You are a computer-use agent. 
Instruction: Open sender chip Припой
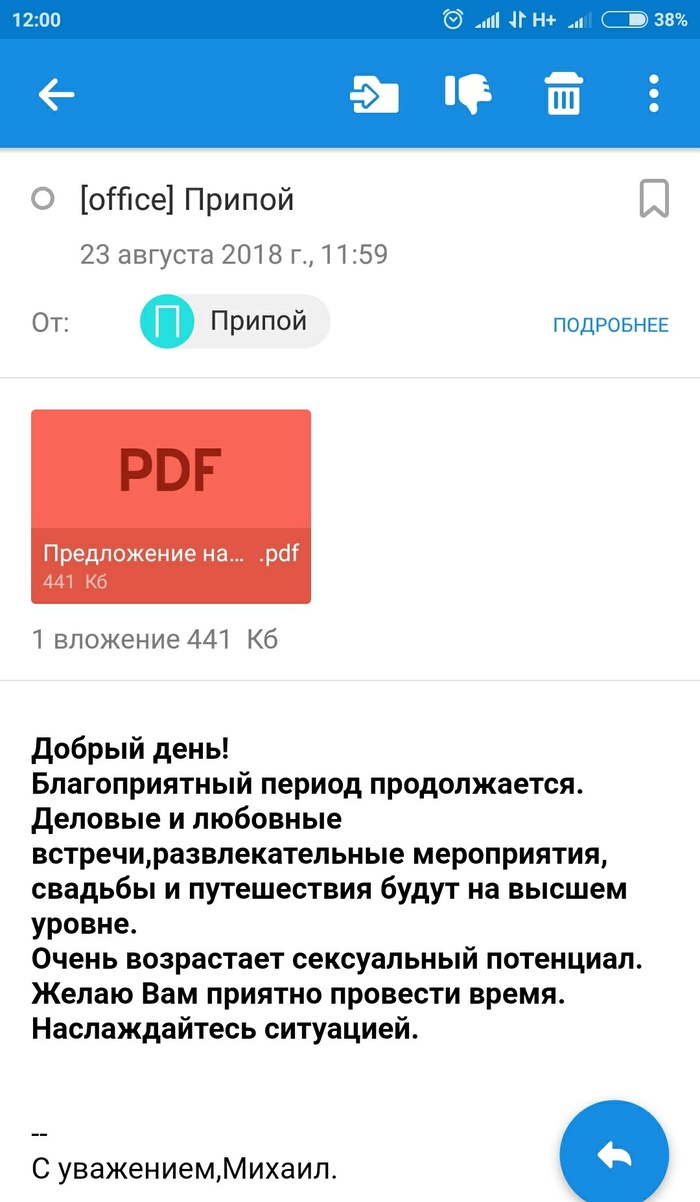pos(235,322)
